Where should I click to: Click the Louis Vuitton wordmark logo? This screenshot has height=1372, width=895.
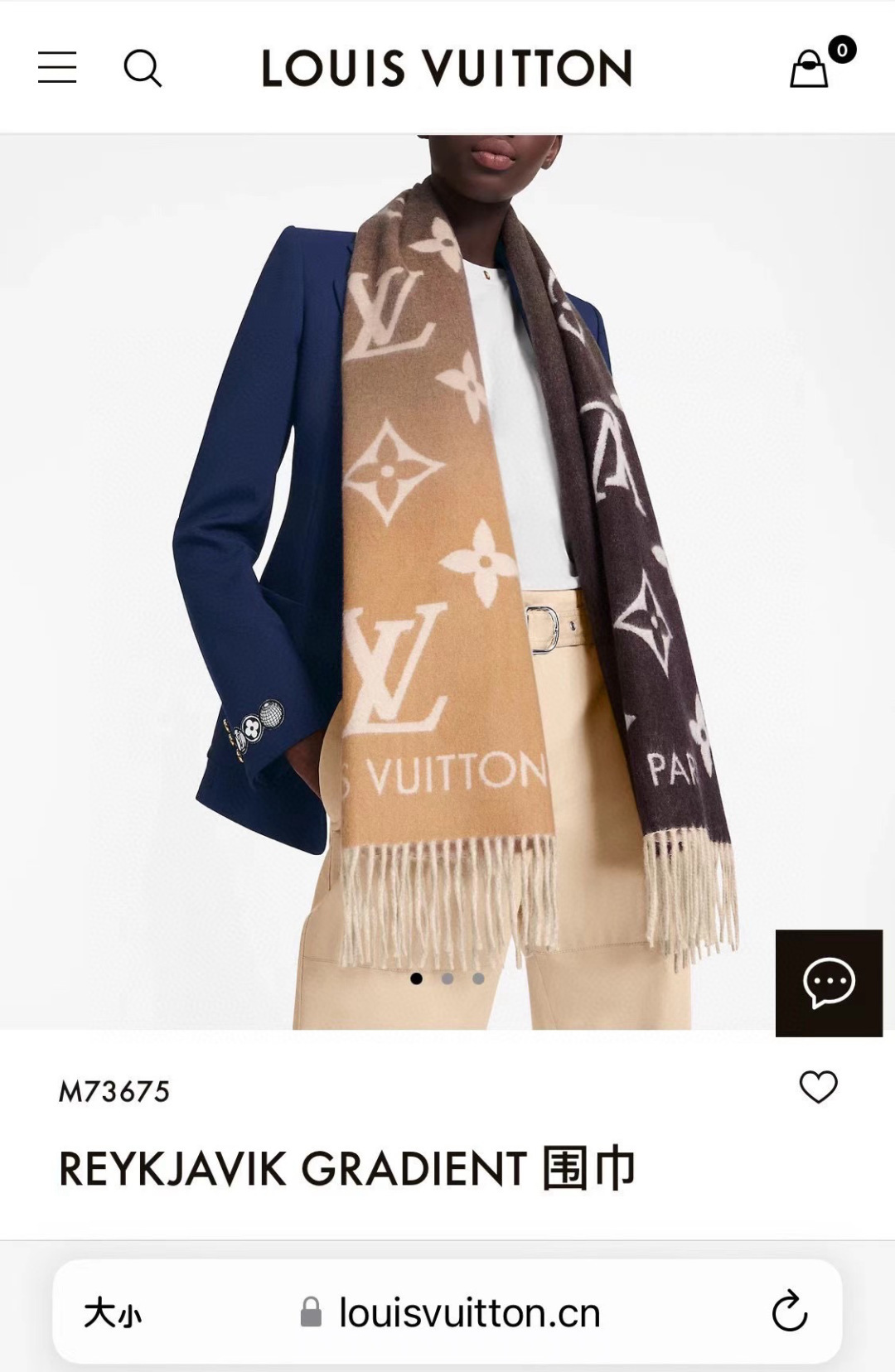(x=446, y=70)
